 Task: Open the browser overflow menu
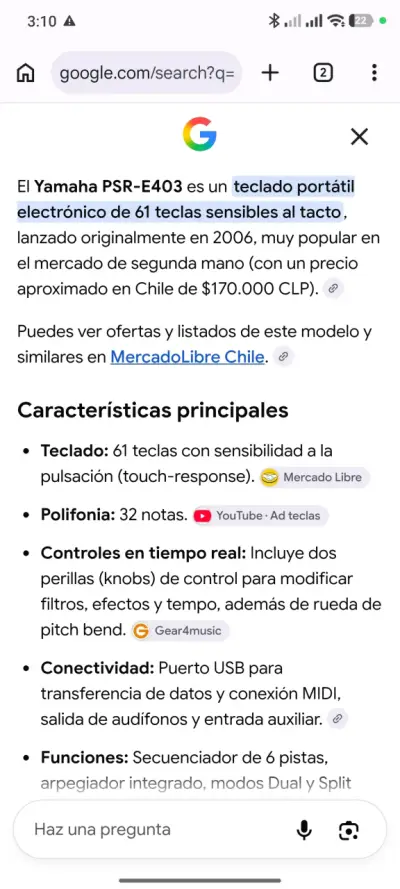(x=374, y=73)
